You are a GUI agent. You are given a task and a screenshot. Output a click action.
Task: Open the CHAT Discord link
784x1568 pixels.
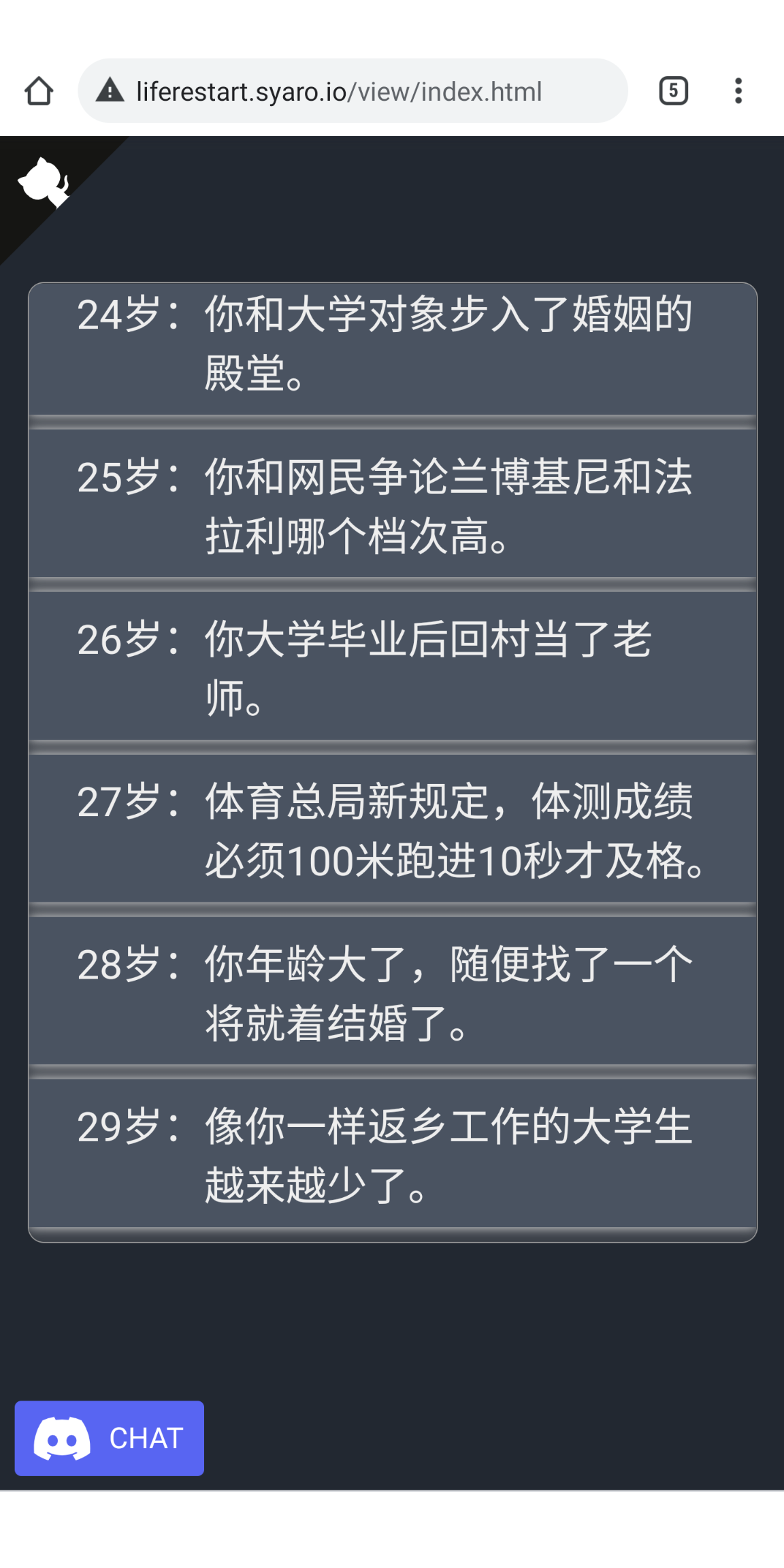tap(109, 1439)
